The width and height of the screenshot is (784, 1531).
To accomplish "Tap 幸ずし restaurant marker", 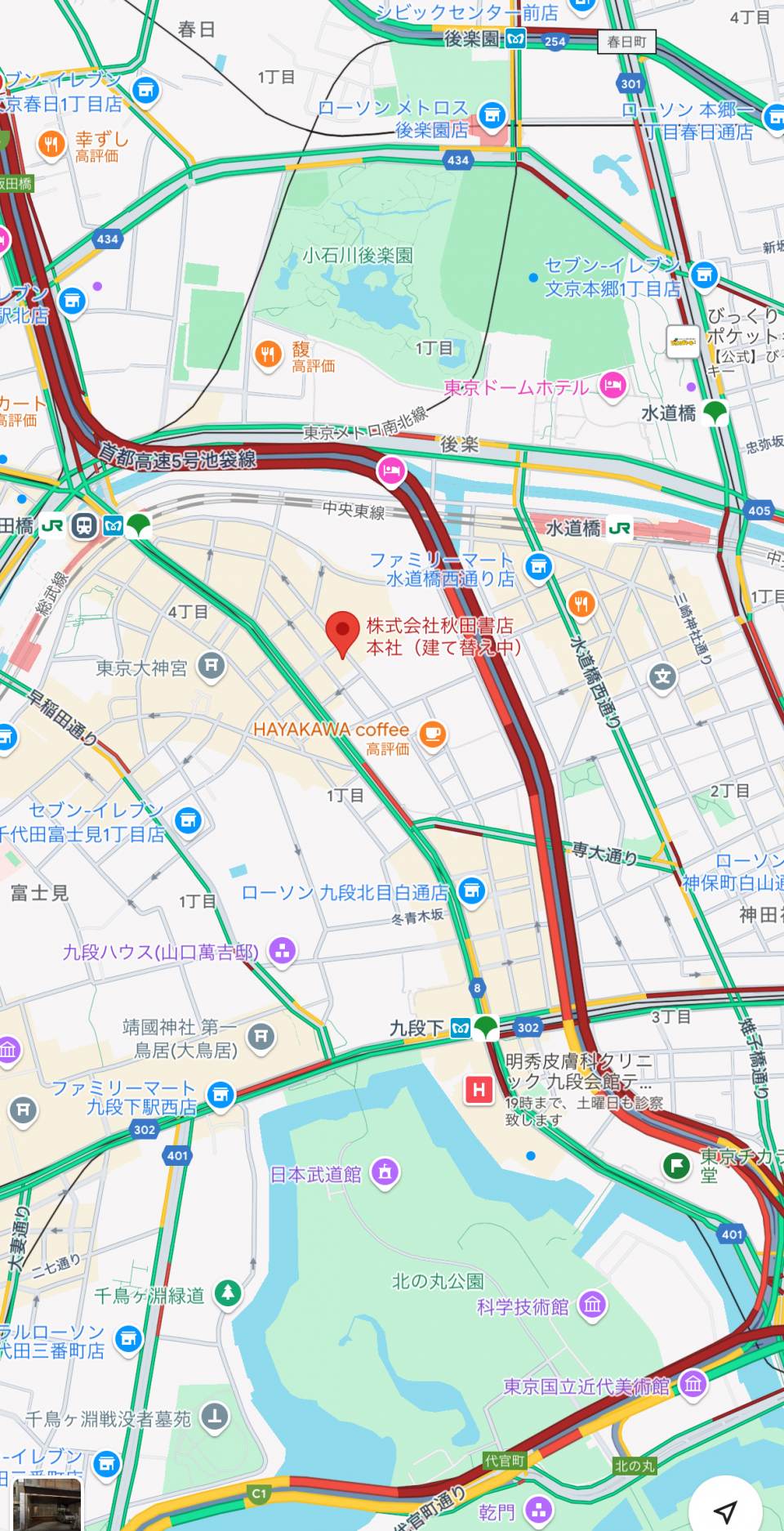I will click(51, 145).
